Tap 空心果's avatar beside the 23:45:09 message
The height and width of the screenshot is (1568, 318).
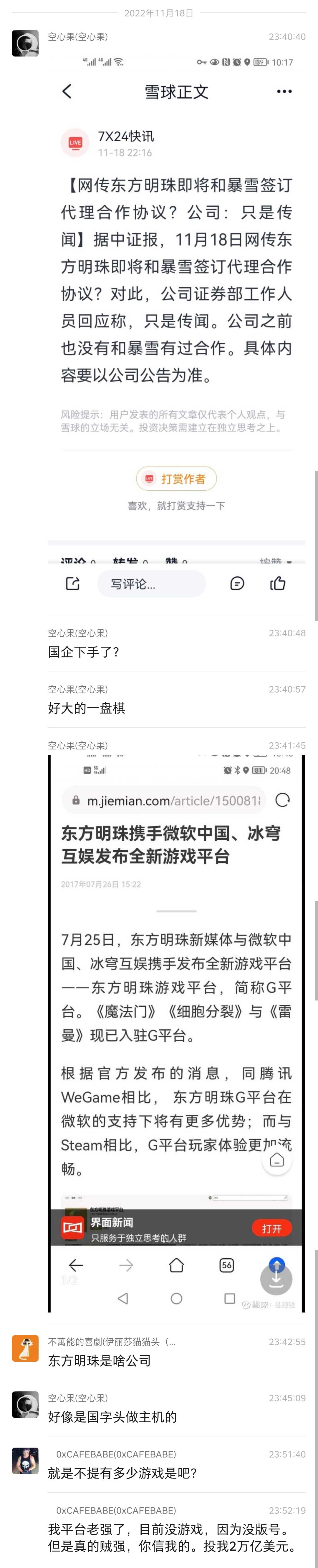click(25, 1405)
